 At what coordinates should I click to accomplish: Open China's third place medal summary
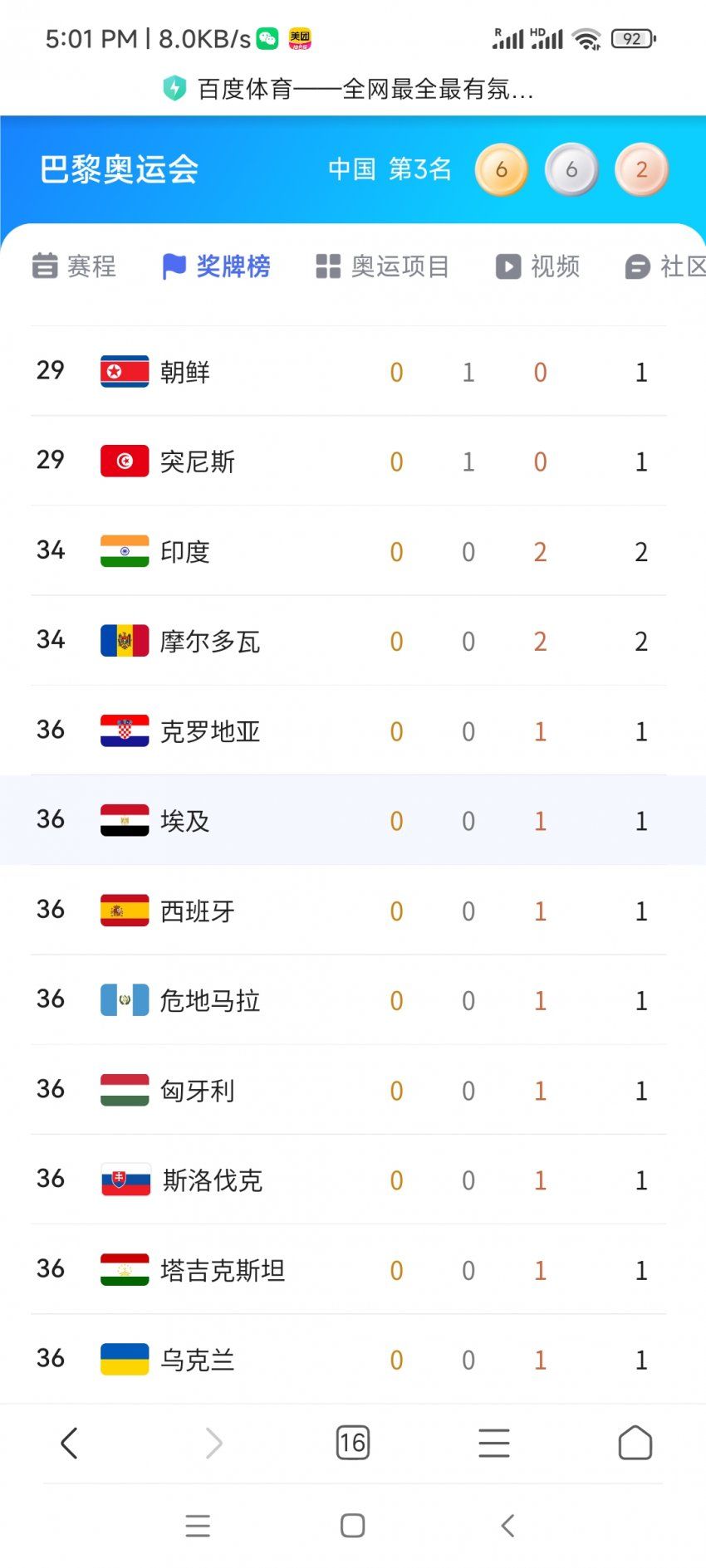tap(390, 169)
